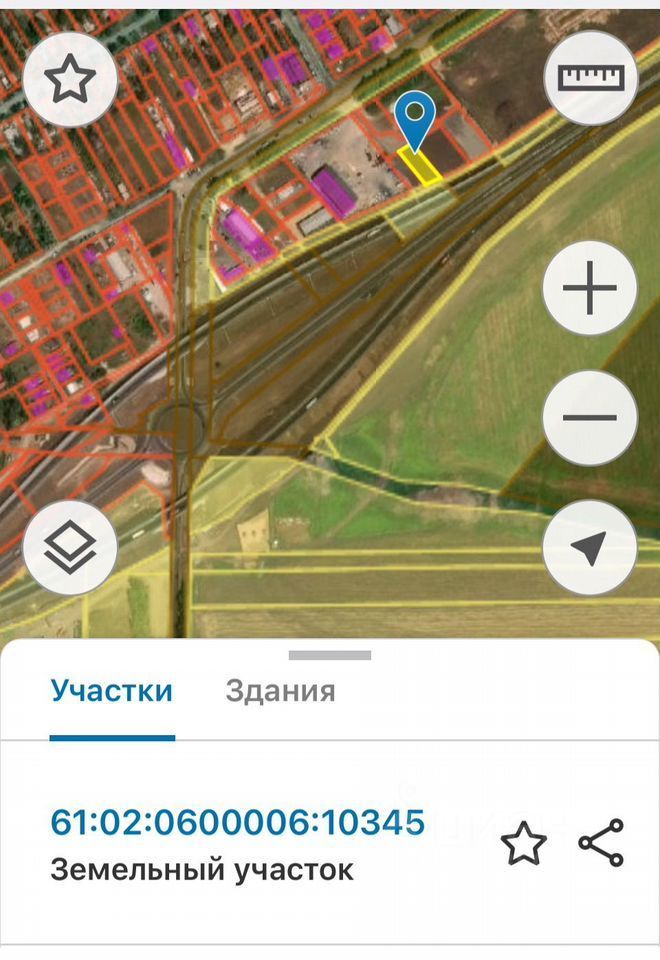Share parcel 61:02:0600006:10345
The width and height of the screenshot is (660, 960).
pos(601,844)
